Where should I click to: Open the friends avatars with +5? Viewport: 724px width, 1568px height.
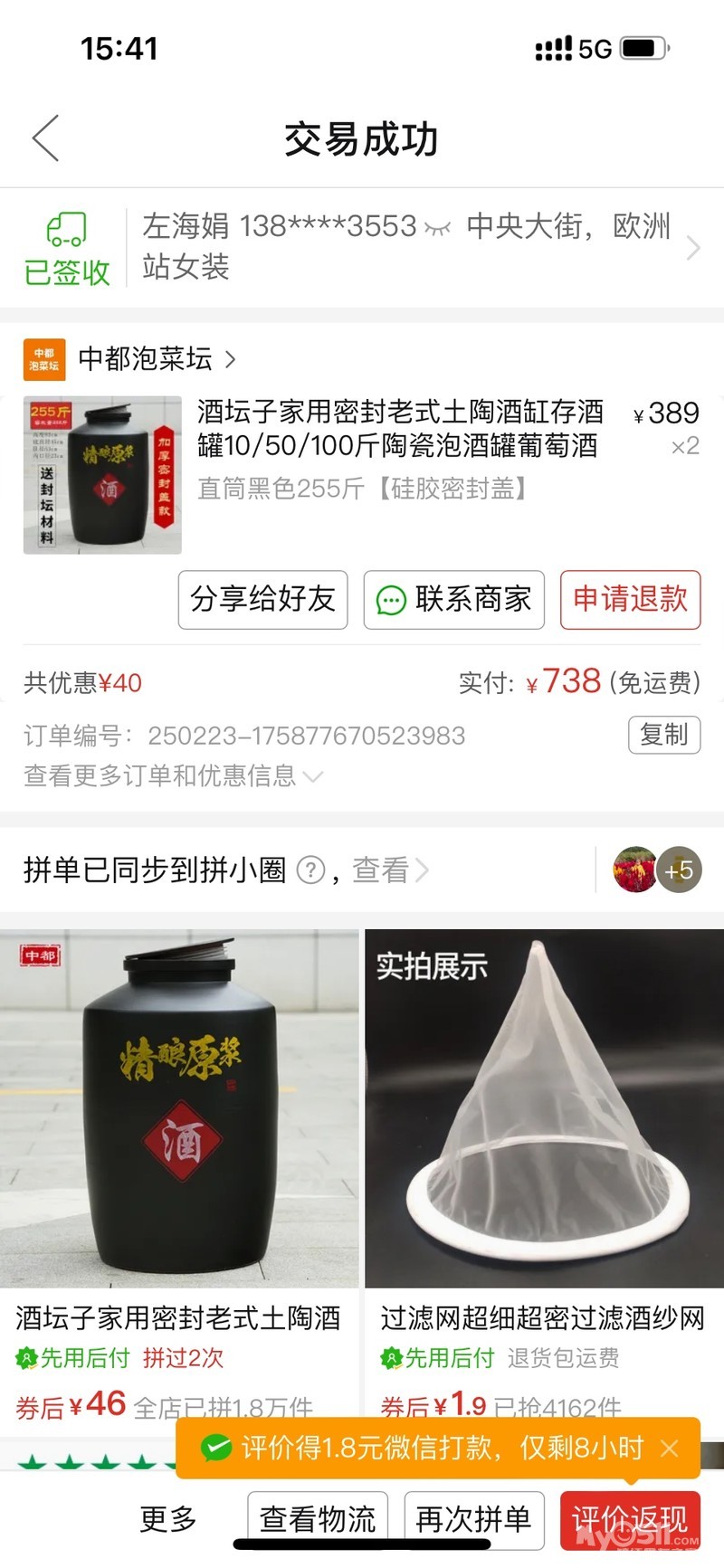click(658, 870)
